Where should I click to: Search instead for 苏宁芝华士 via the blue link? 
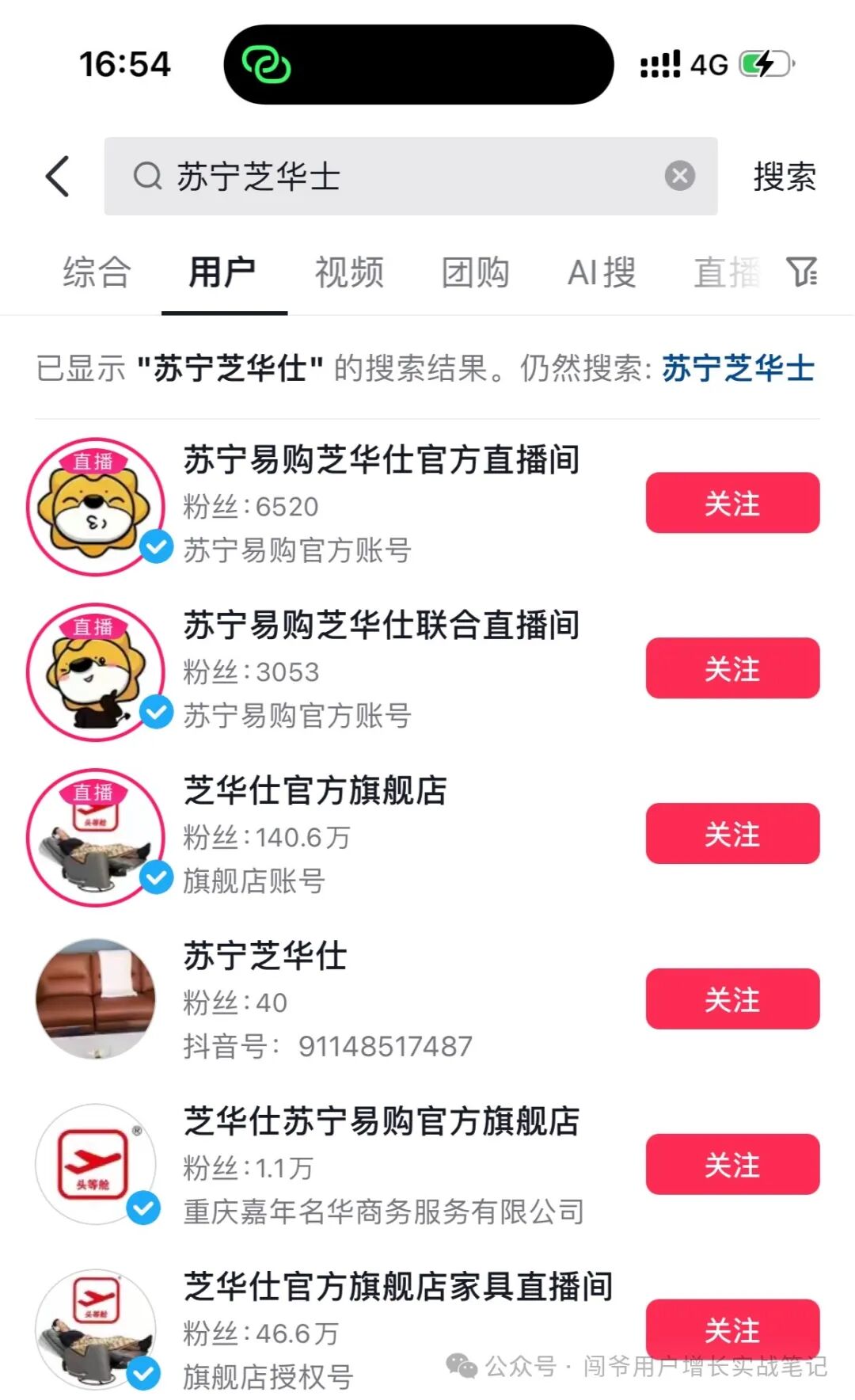738,368
